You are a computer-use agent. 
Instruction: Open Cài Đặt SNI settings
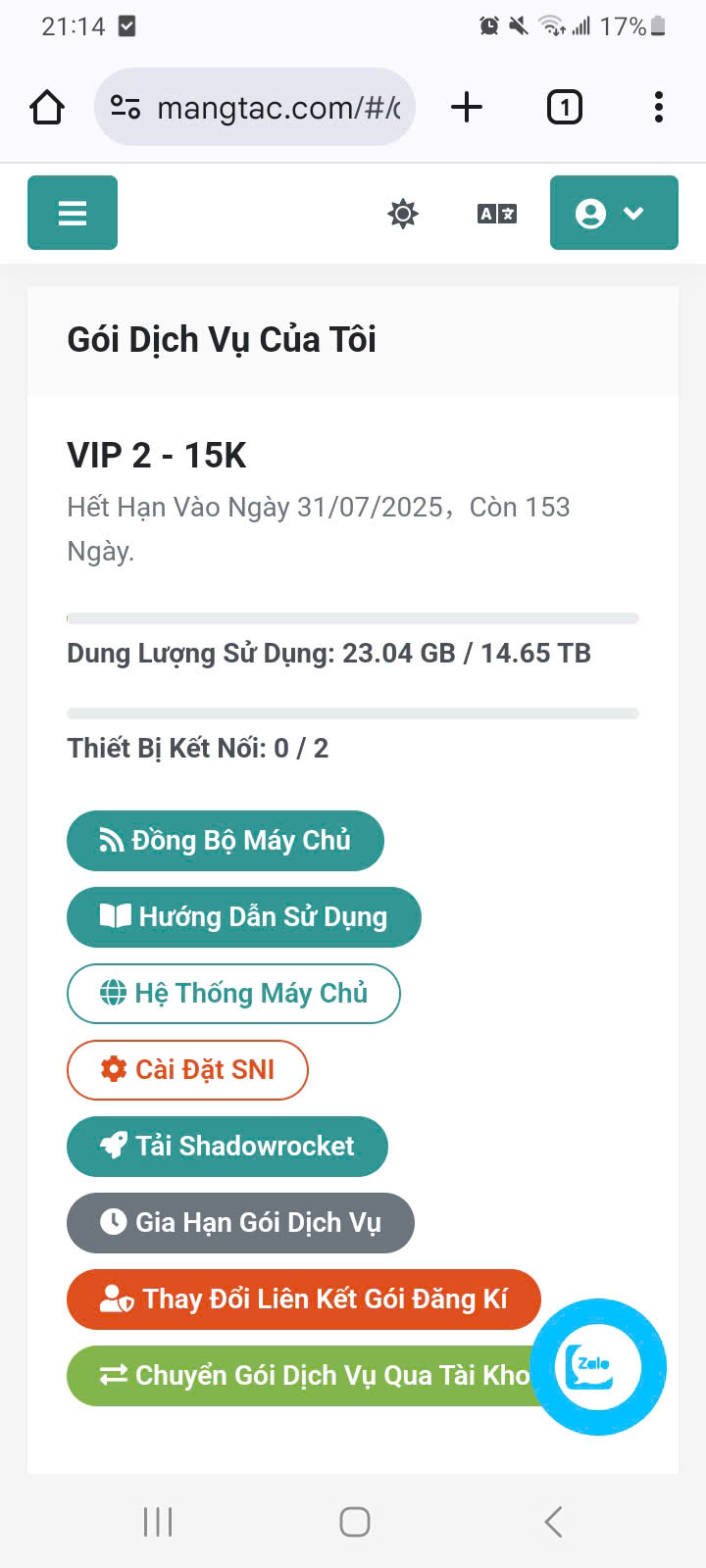point(187,1070)
